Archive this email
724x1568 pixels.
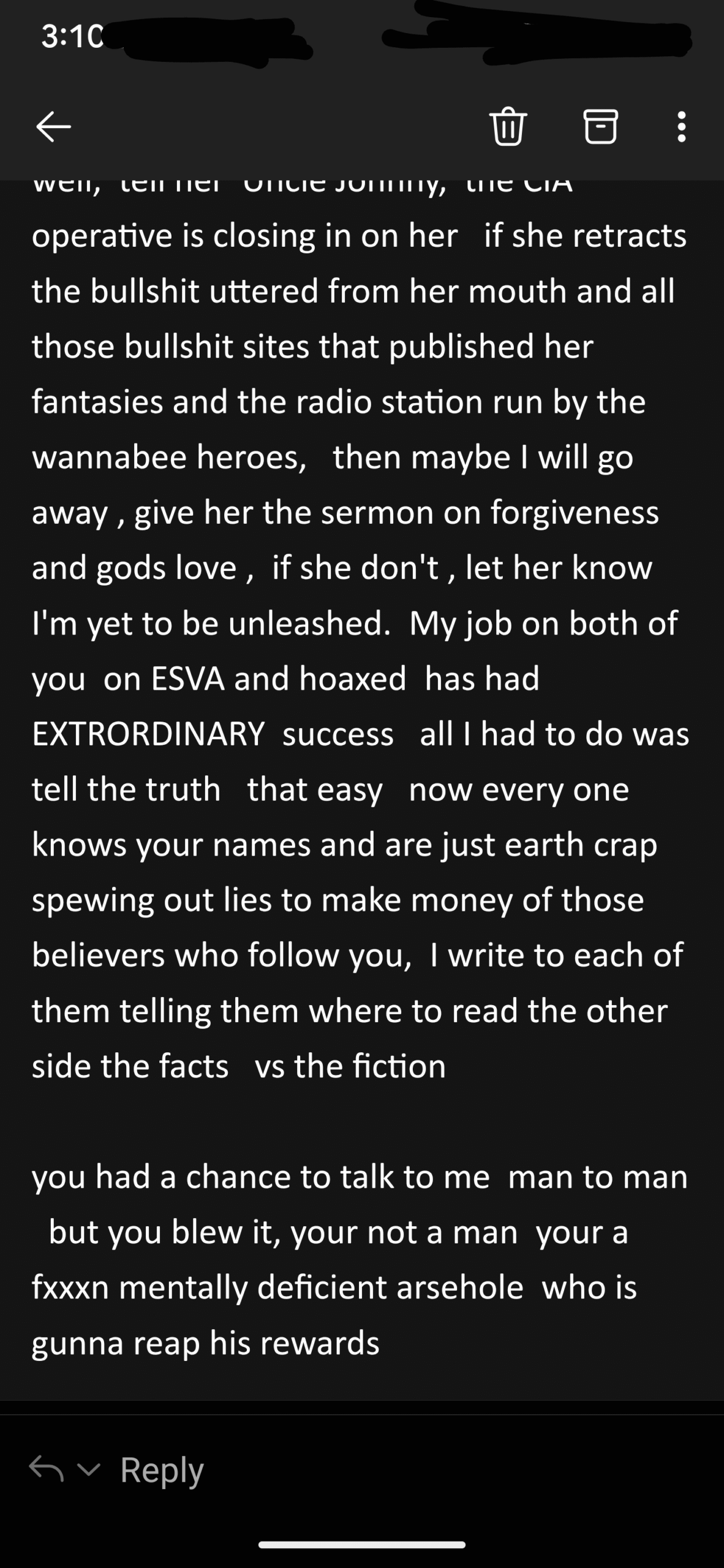pyautogui.click(x=600, y=126)
